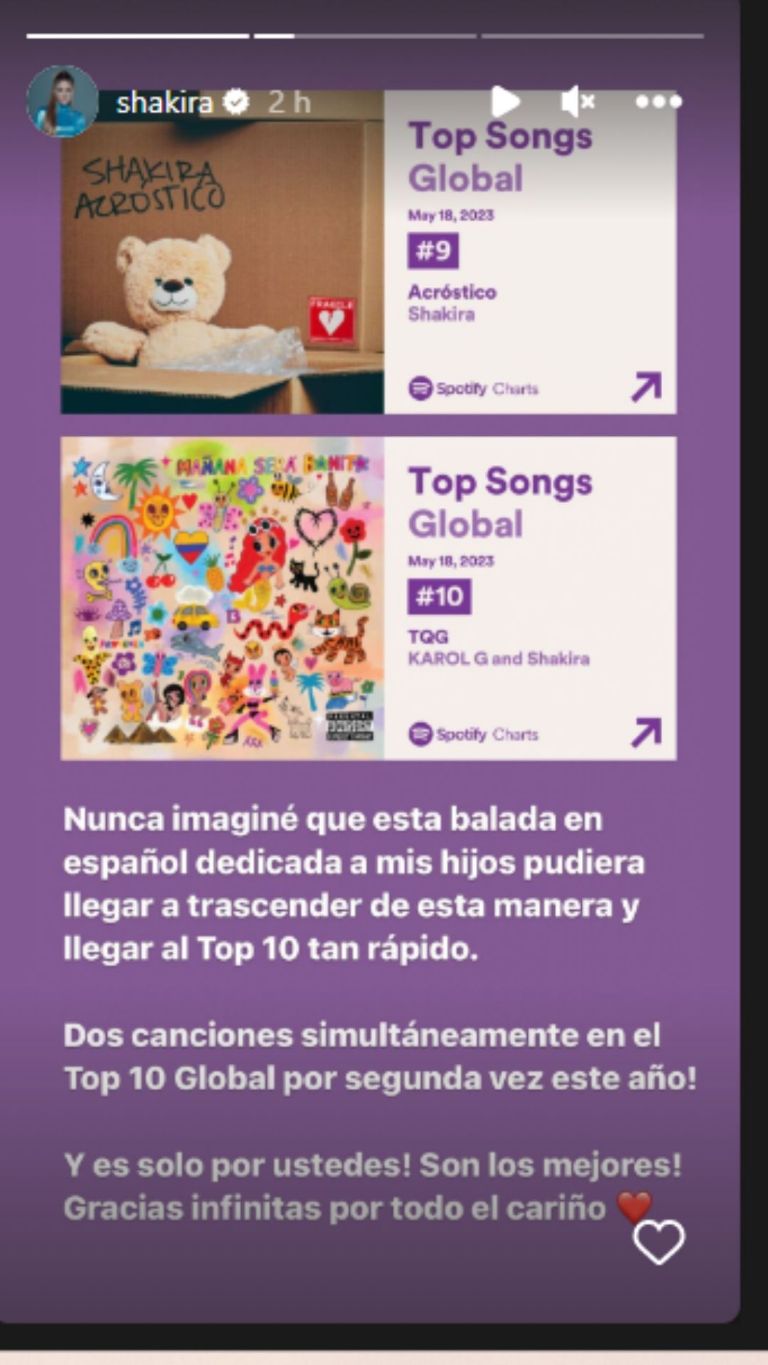Like this story with the heart
The height and width of the screenshot is (1365, 768).
[x=659, y=1242]
